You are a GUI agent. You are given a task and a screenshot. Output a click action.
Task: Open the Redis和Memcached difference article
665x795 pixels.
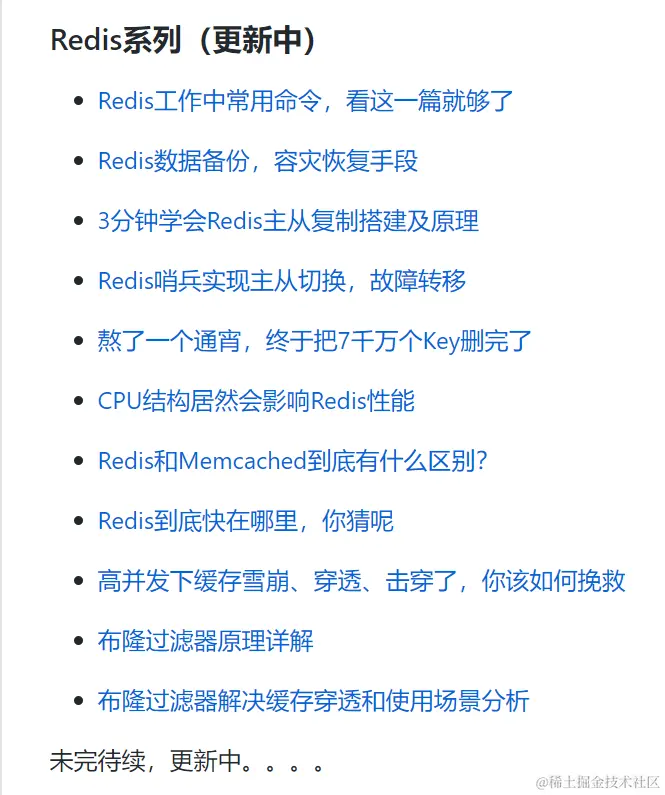[292, 460]
